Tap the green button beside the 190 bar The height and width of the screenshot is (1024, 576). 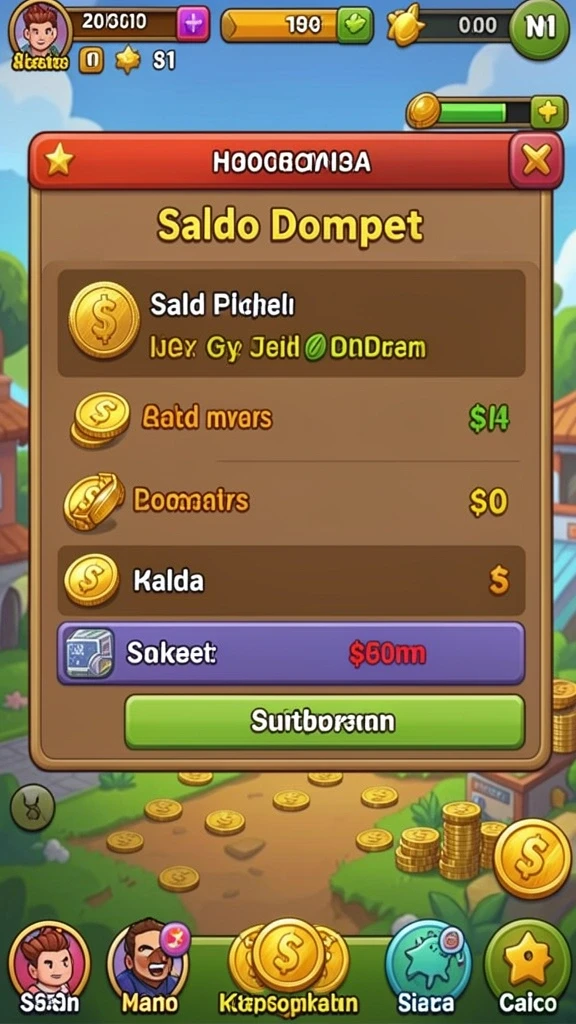(355, 25)
